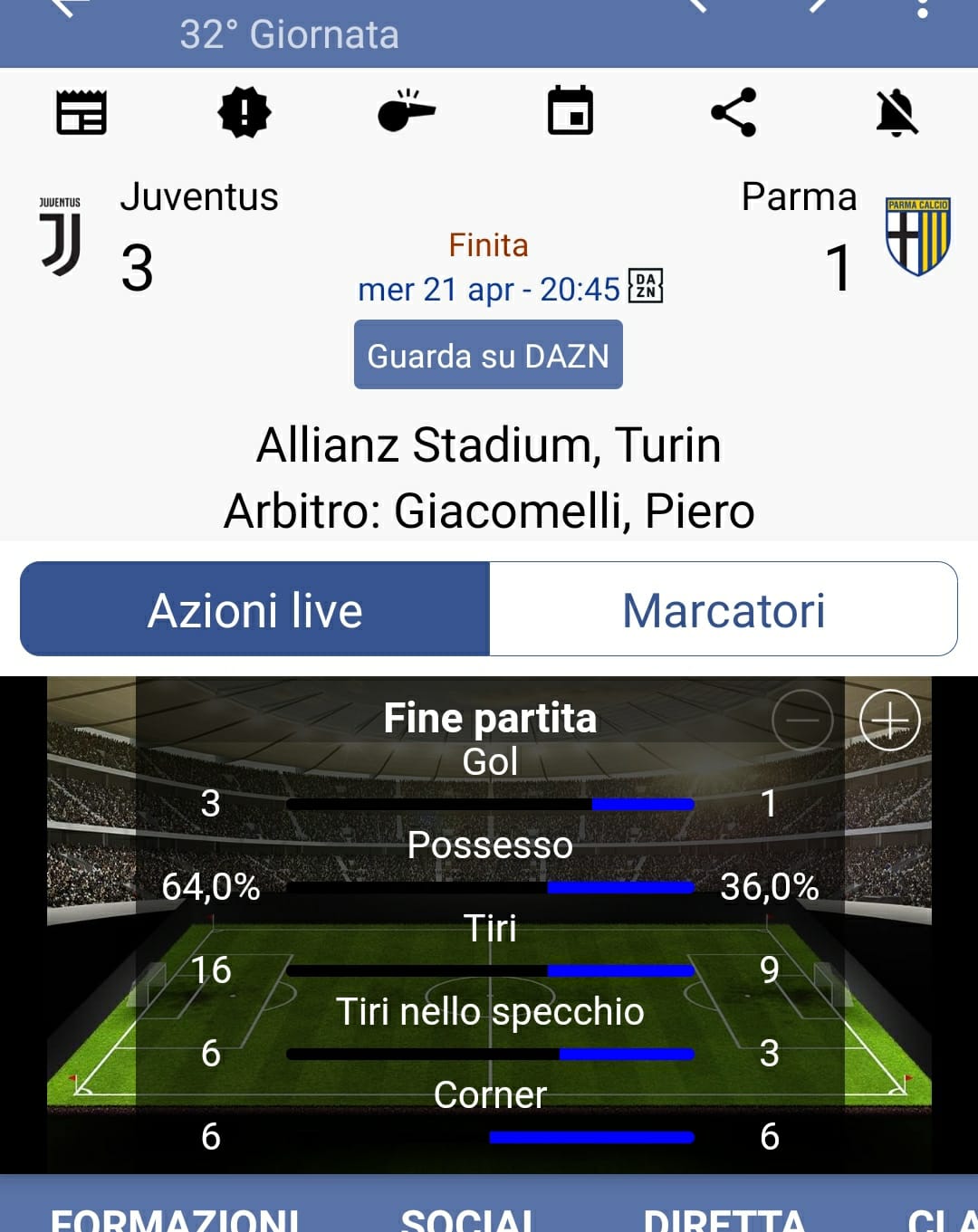This screenshot has height=1232, width=978.
Task: Add the match to calendar
Action: (x=570, y=111)
